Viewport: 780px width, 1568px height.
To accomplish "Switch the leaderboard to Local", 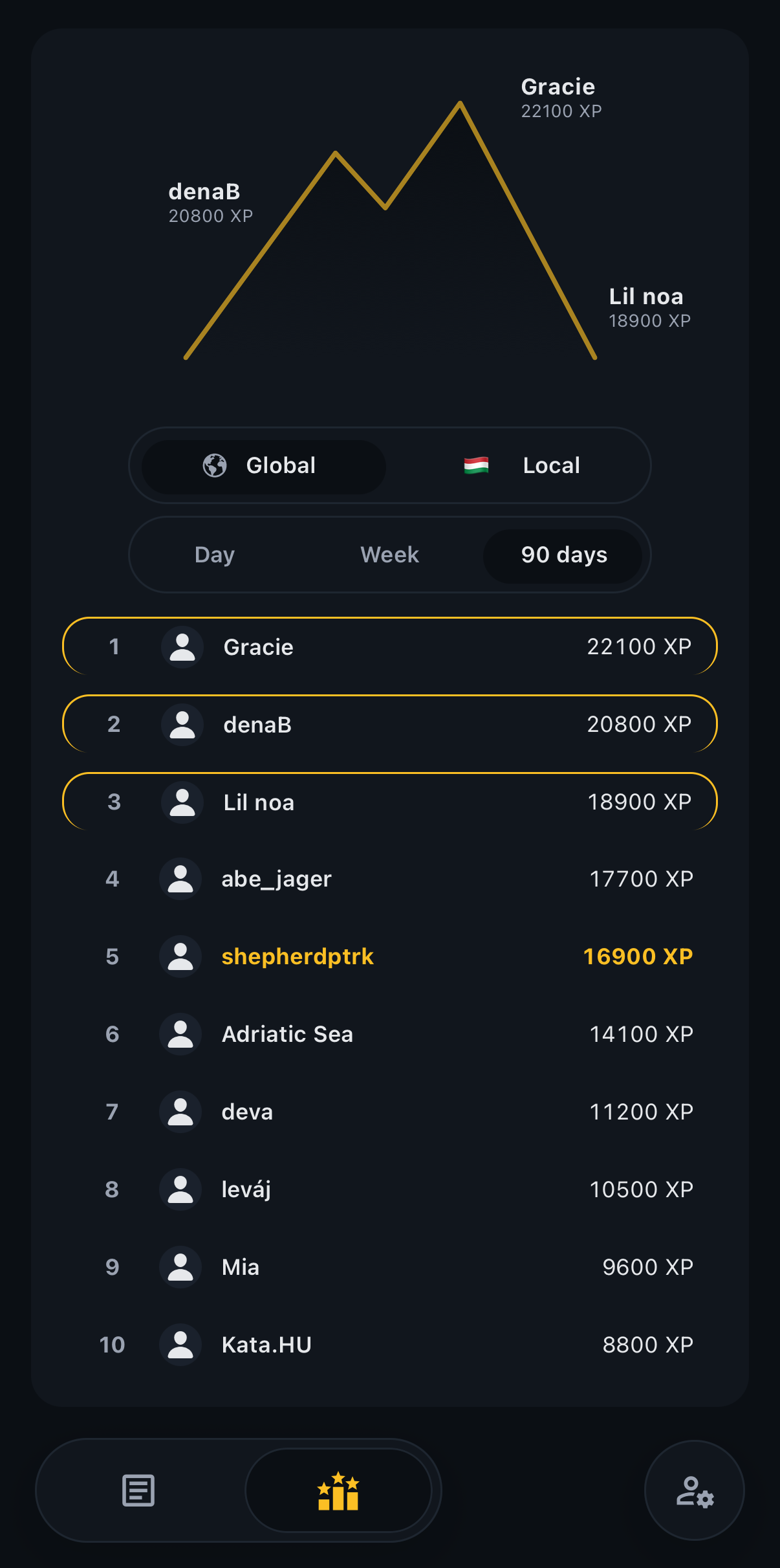I will (550, 465).
